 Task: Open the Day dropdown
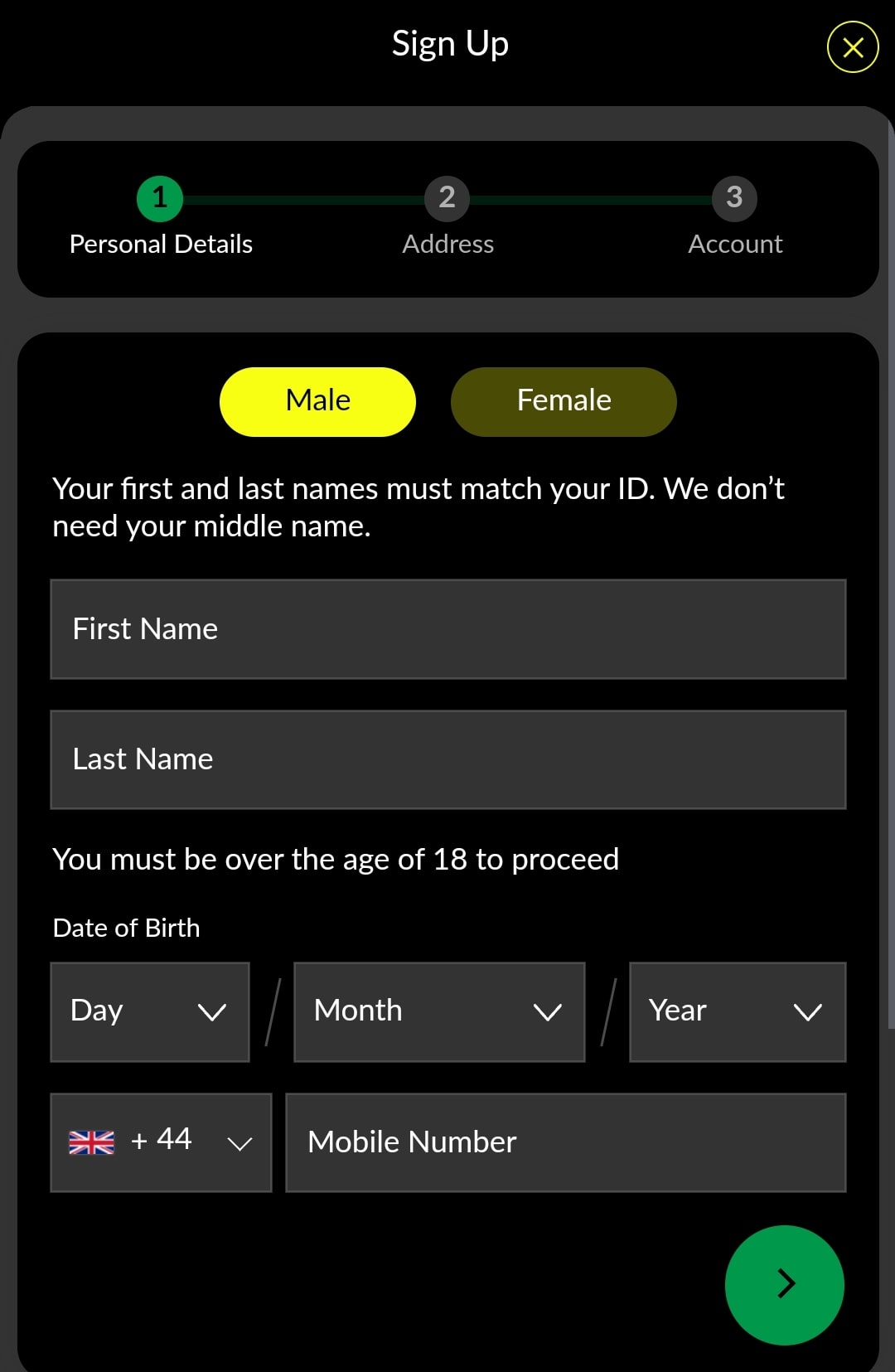[x=149, y=1011]
